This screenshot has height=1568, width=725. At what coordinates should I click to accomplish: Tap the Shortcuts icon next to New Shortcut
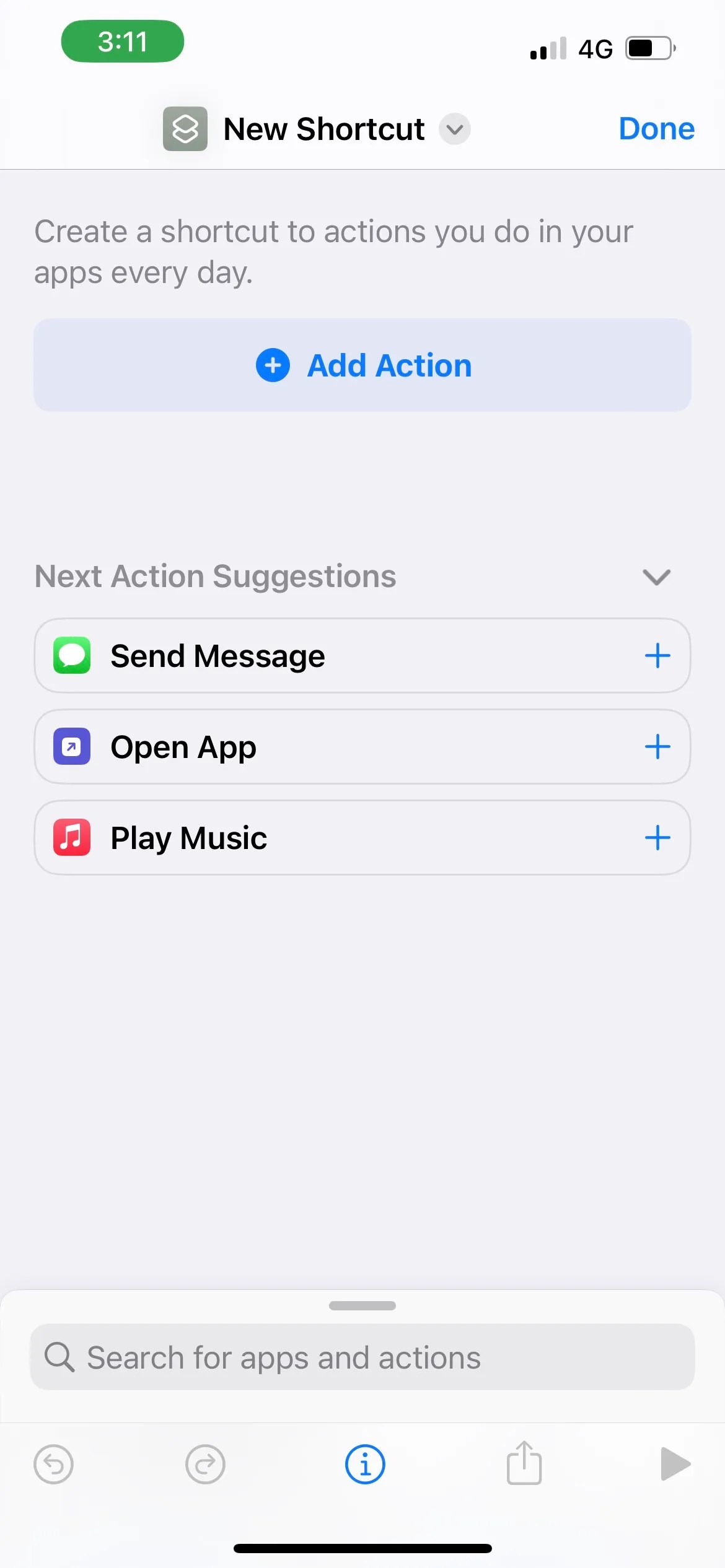click(x=185, y=129)
